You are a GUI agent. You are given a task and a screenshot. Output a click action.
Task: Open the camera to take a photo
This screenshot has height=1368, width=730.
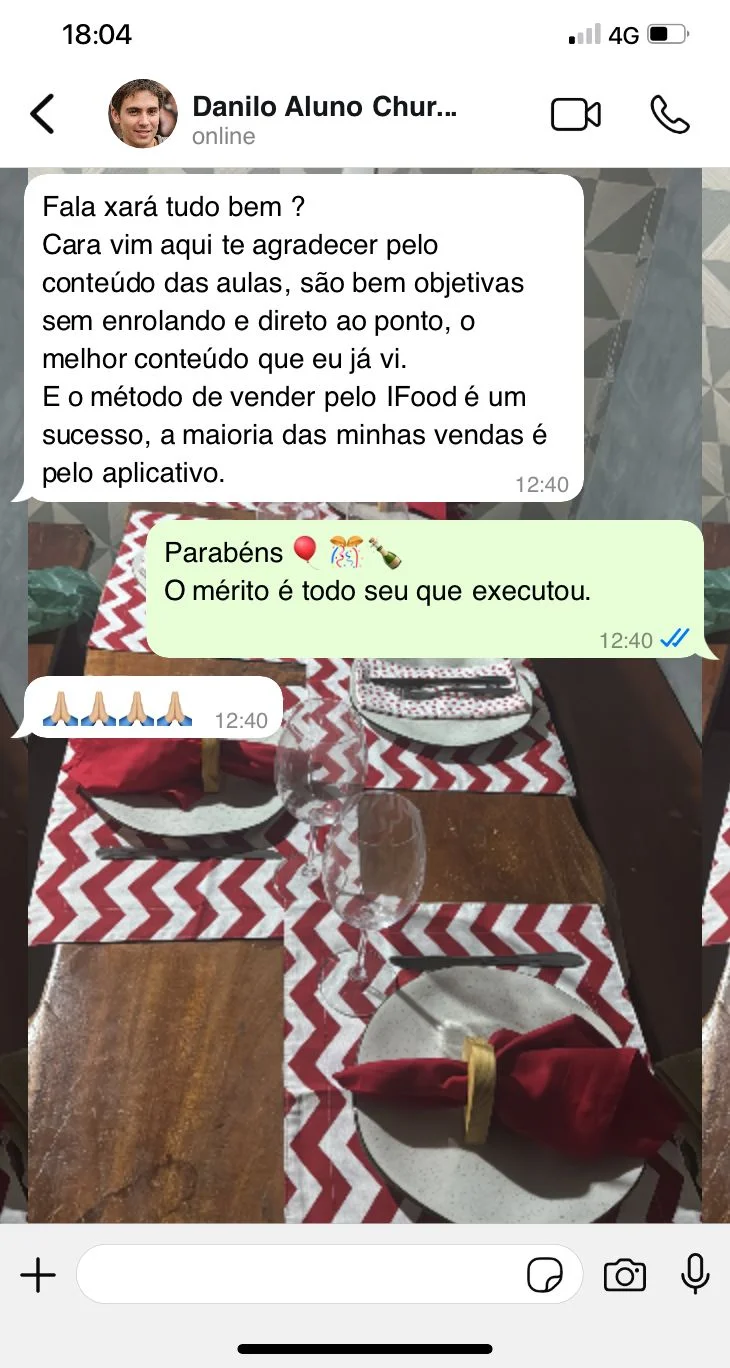pyautogui.click(x=625, y=1274)
